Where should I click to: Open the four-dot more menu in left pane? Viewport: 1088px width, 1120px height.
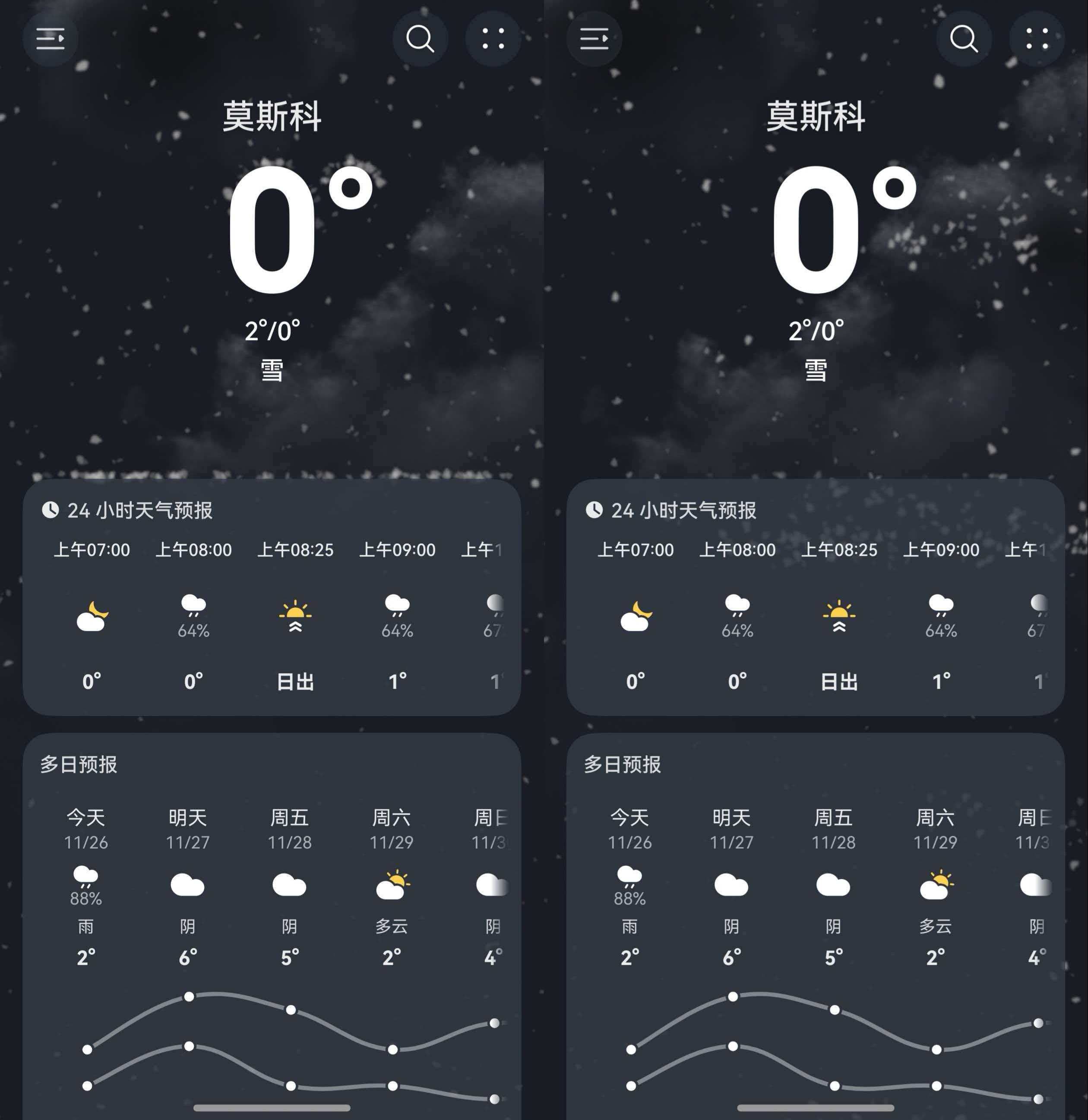tap(493, 39)
